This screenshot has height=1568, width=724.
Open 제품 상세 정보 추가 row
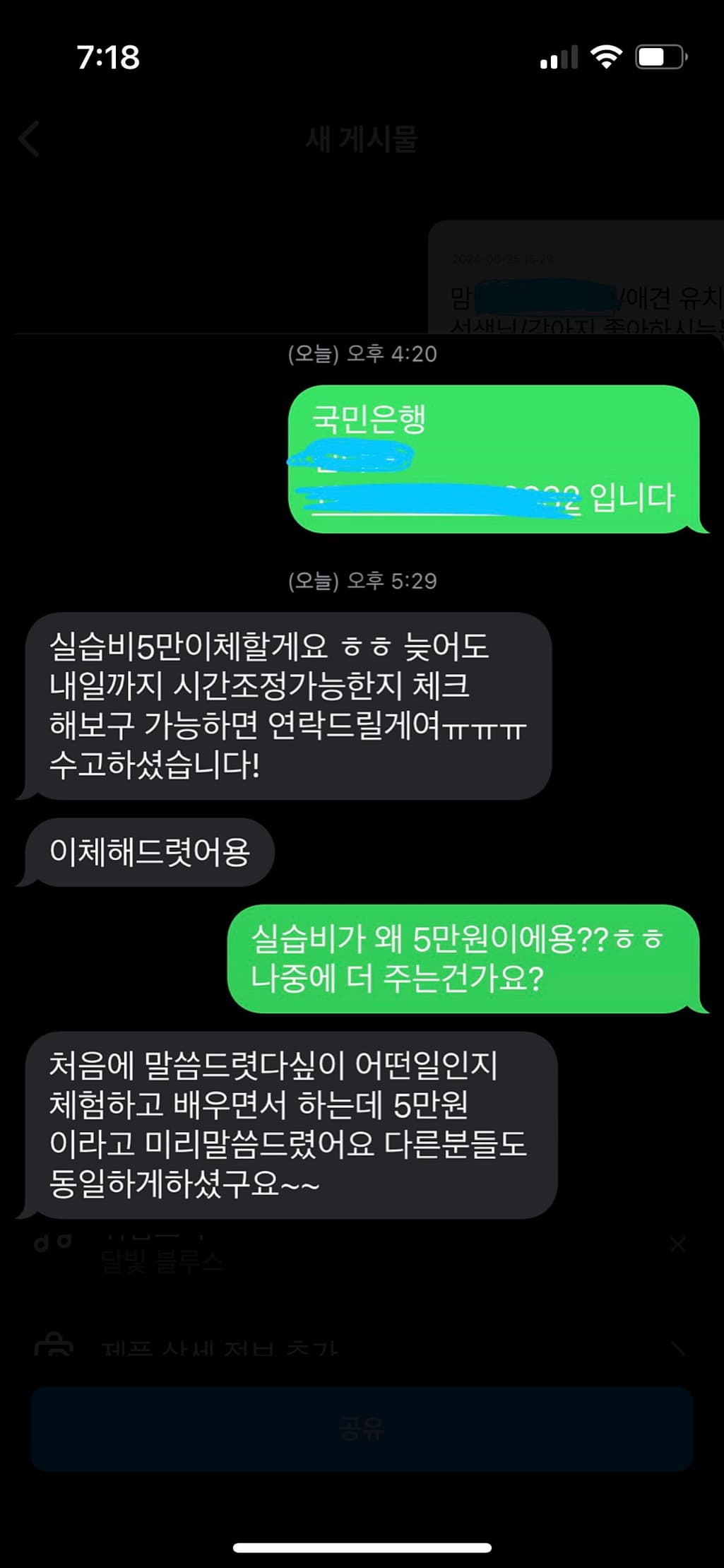[362, 1348]
